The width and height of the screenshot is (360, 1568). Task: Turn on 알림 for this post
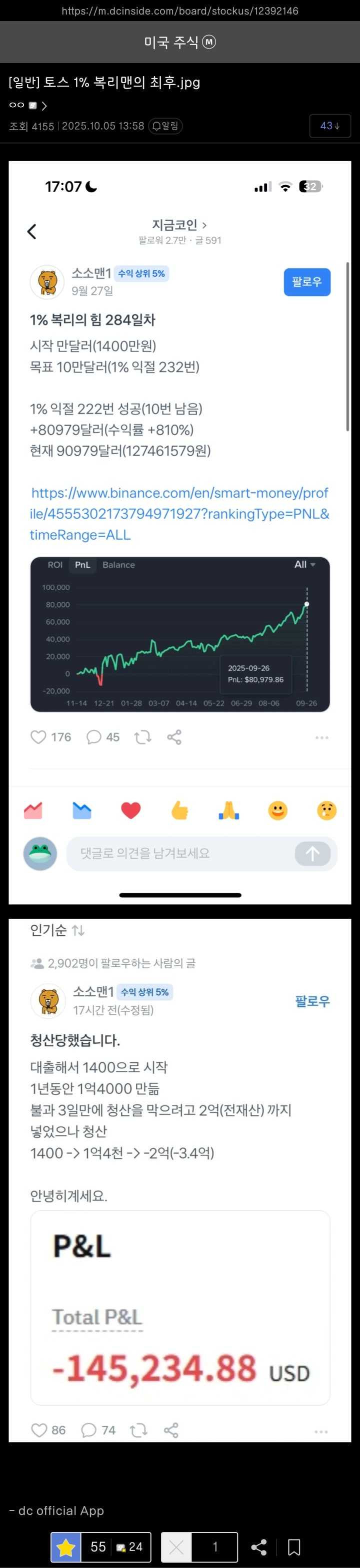(x=165, y=126)
